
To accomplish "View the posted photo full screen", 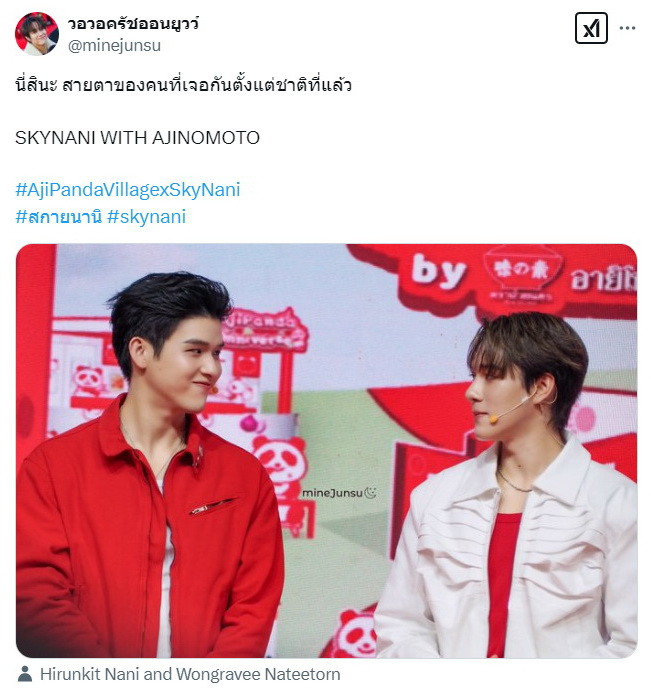I will pos(326,450).
